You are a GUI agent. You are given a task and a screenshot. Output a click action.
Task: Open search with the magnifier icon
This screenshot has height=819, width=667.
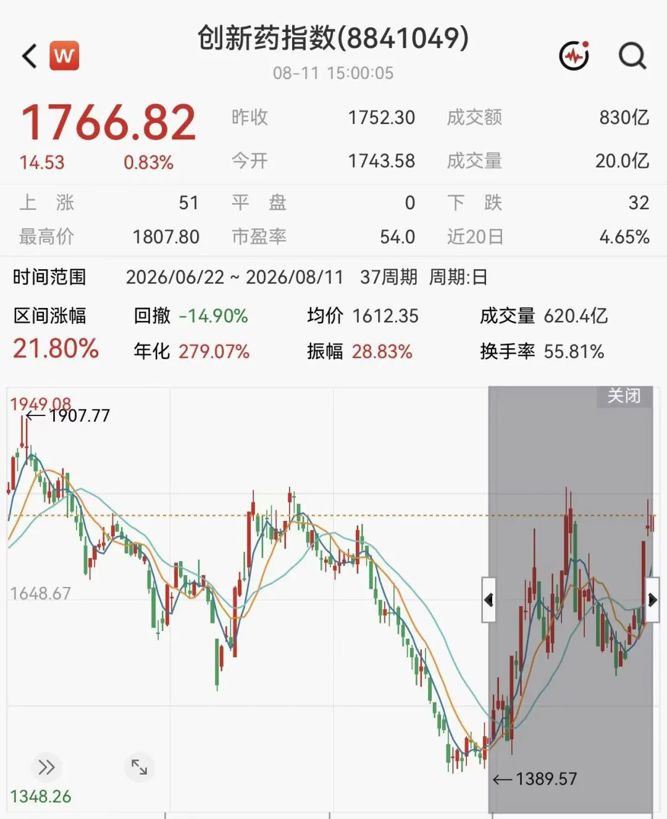click(633, 55)
